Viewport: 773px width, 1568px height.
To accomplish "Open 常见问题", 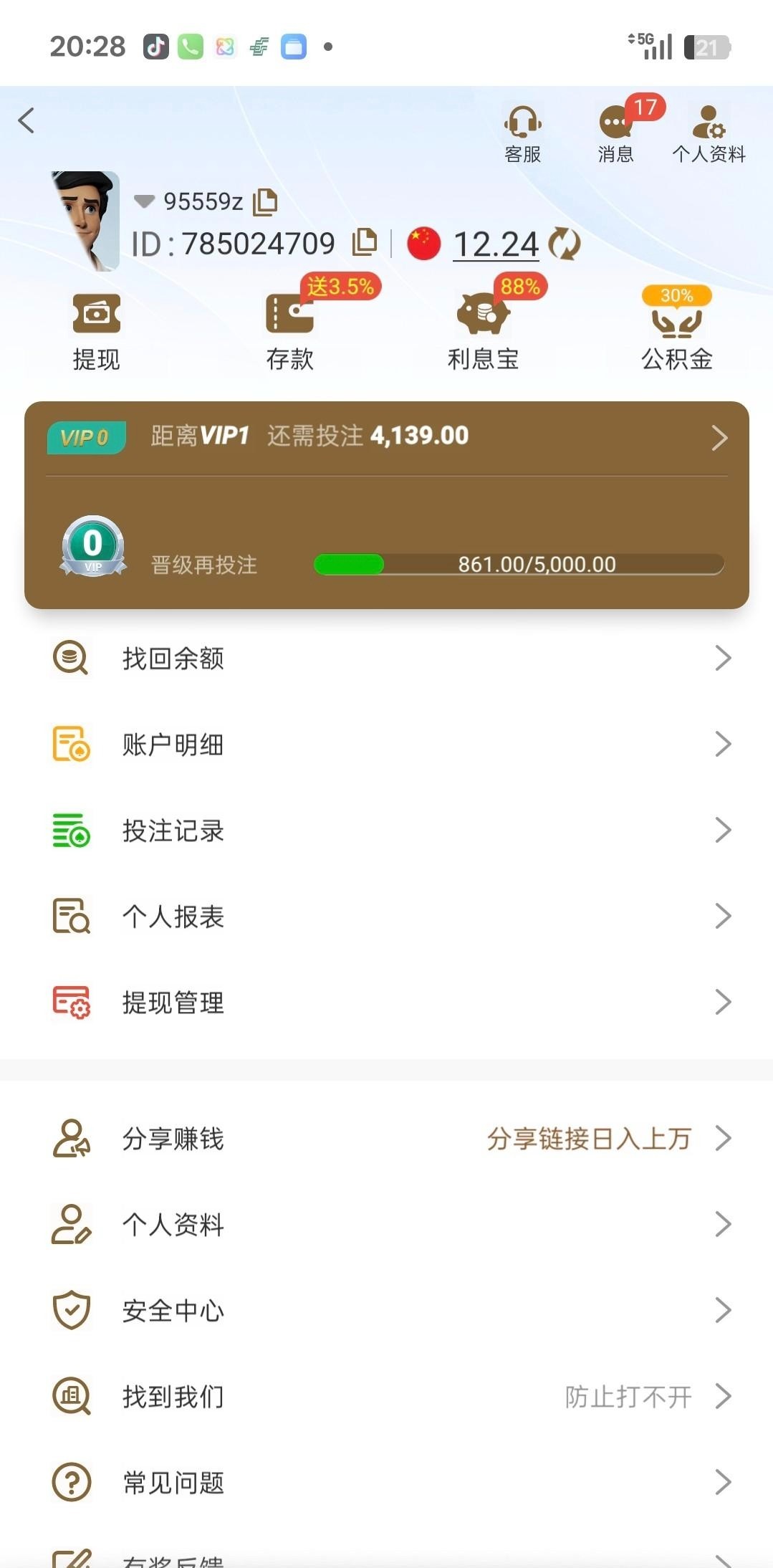I will coord(387,1482).
